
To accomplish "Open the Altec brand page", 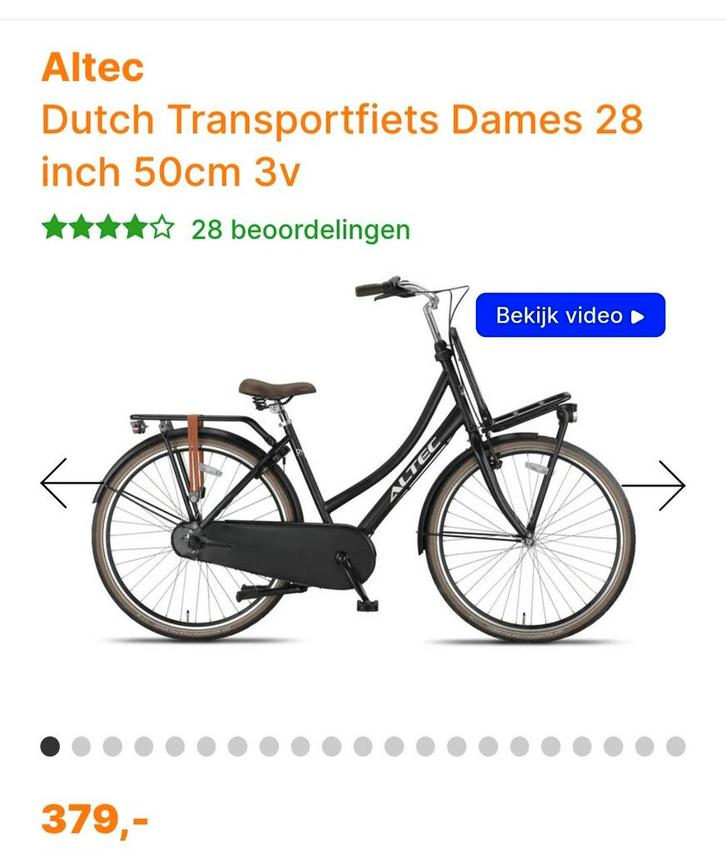I will pos(93,68).
